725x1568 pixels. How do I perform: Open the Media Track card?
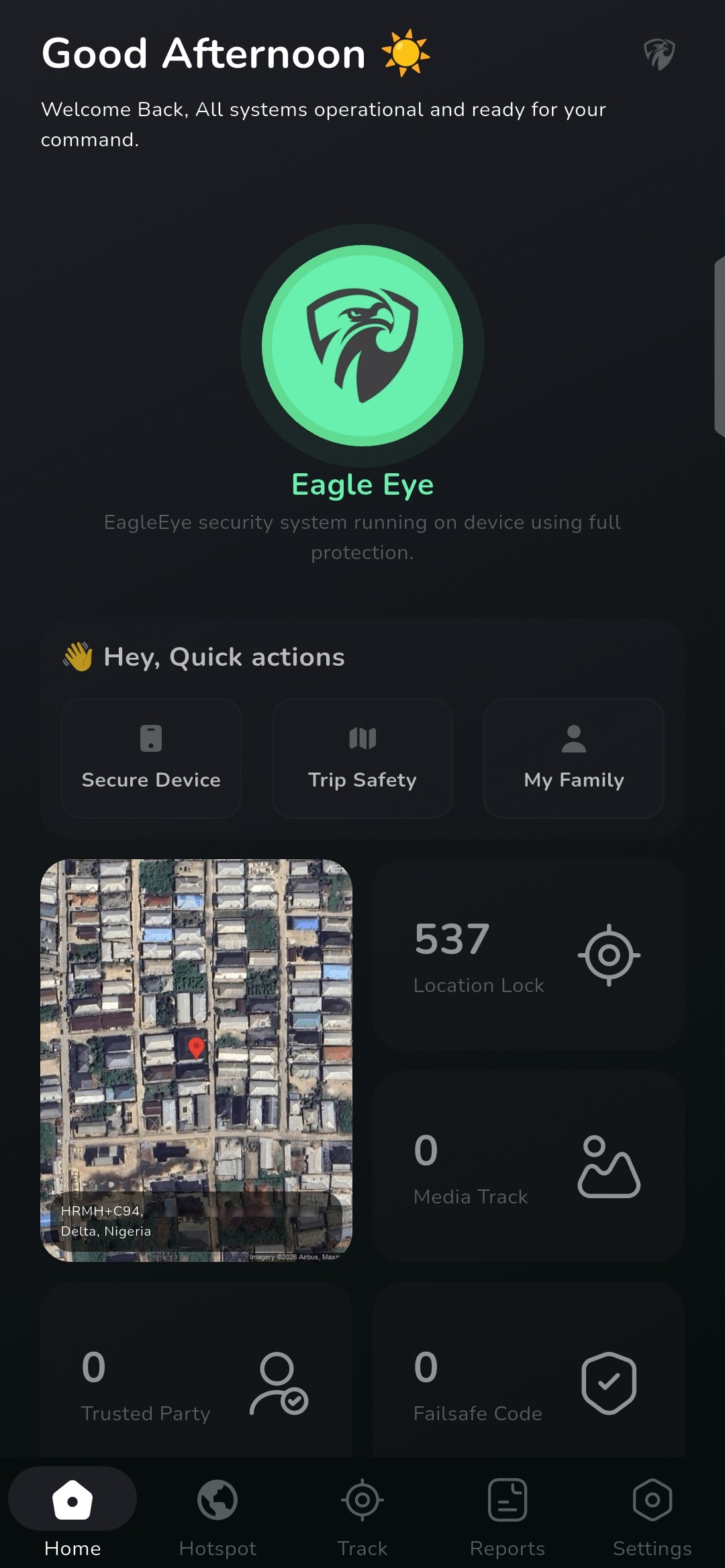pos(528,1167)
